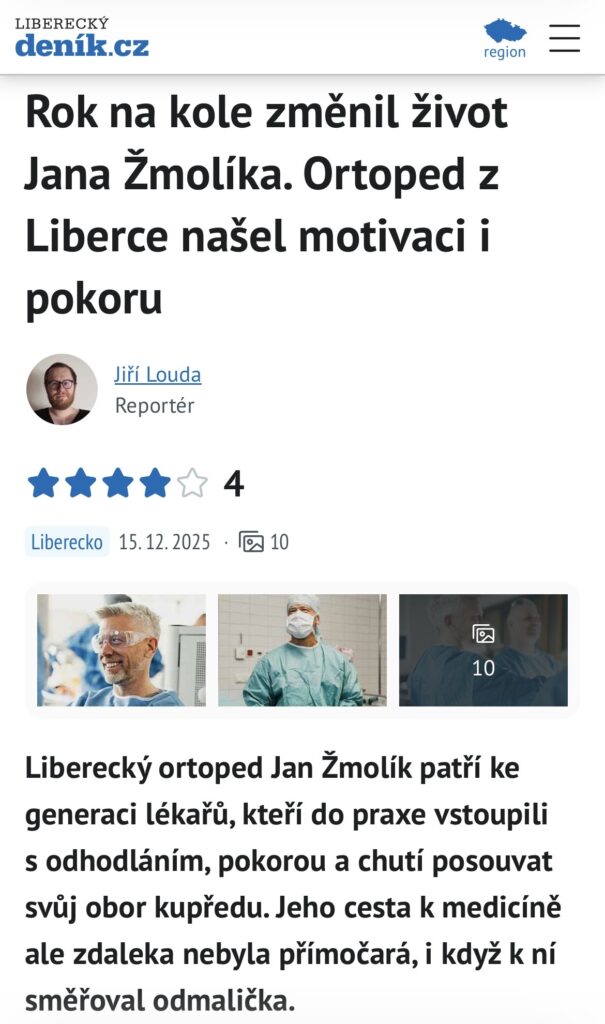Open the gallery tile showing 10 photos
The image size is (605, 1024).
point(483,650)
